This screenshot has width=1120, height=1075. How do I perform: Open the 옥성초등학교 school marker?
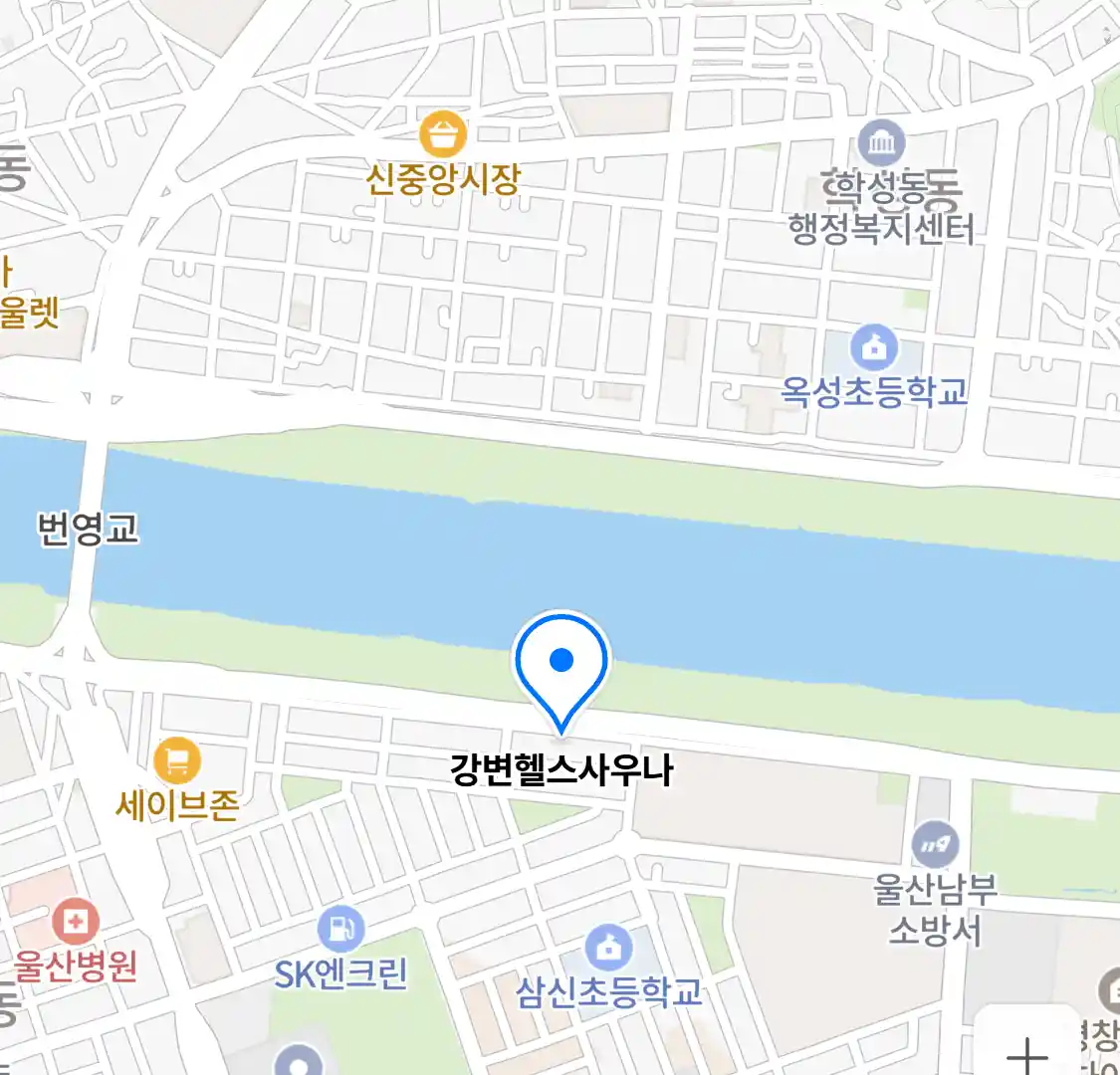pyautogui.click(x=874, y=347)
